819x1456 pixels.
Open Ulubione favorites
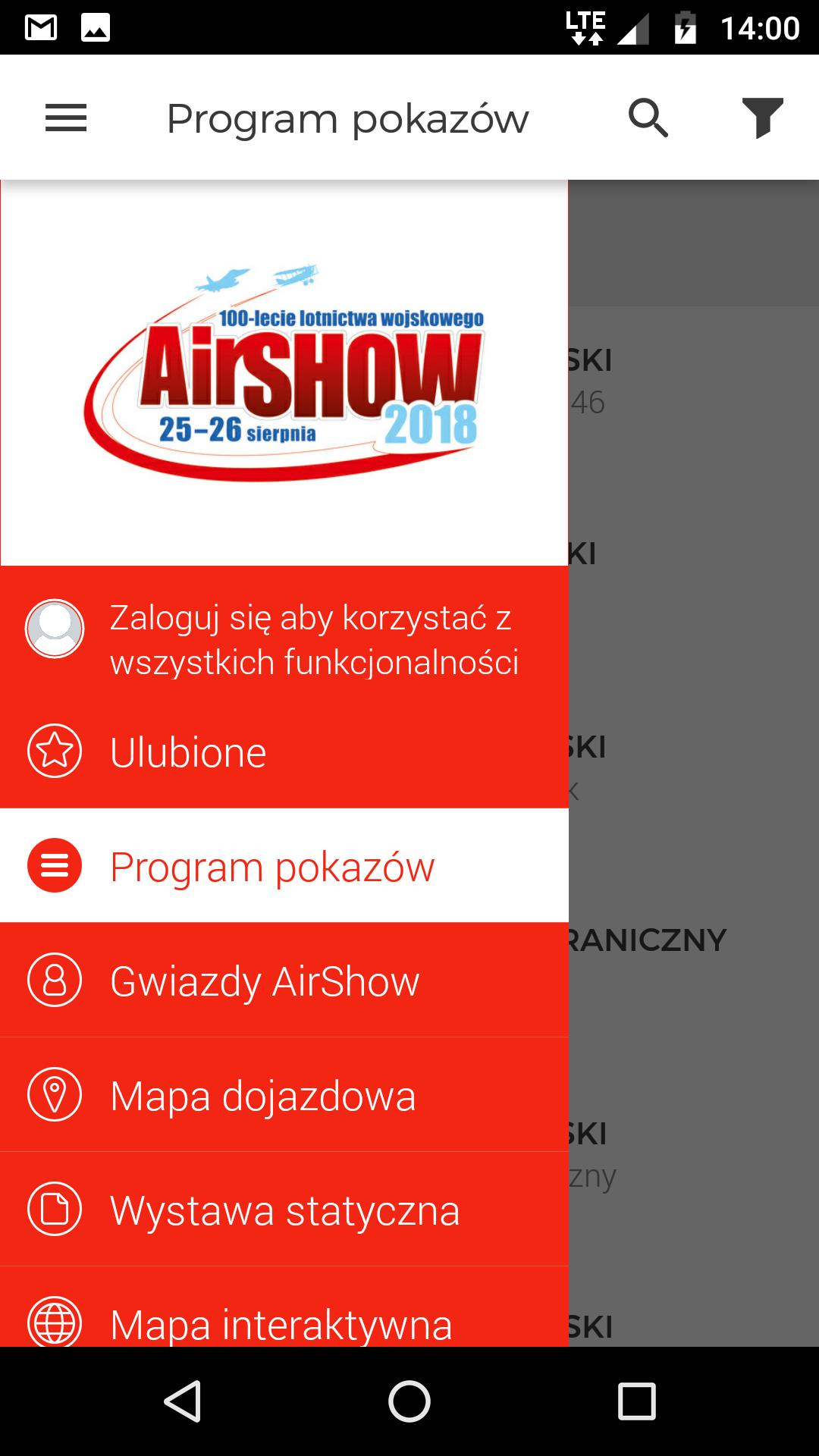click(x=284, y=752)
